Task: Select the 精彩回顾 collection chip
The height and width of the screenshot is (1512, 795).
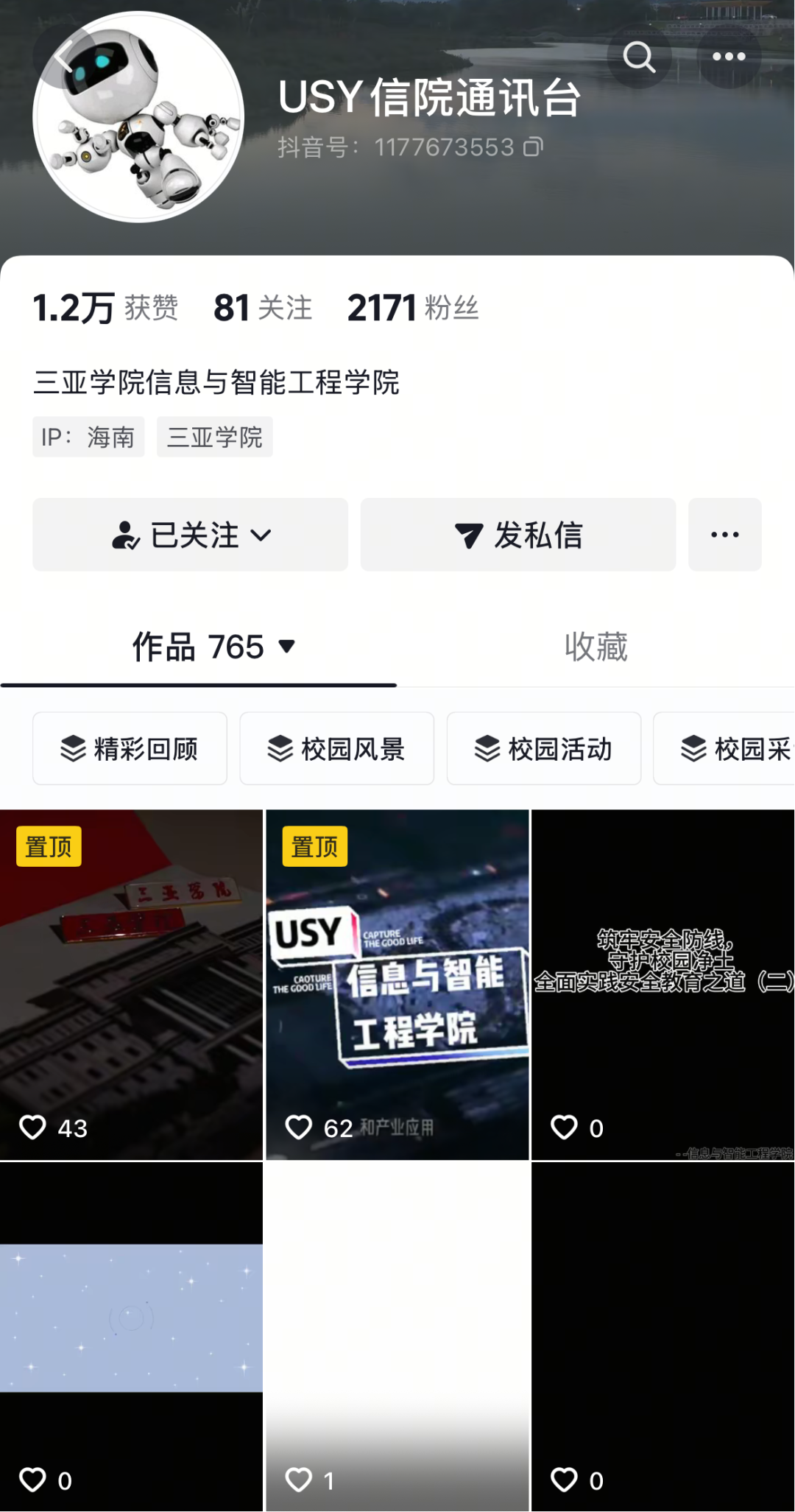Action: click(x=130, y=749)
